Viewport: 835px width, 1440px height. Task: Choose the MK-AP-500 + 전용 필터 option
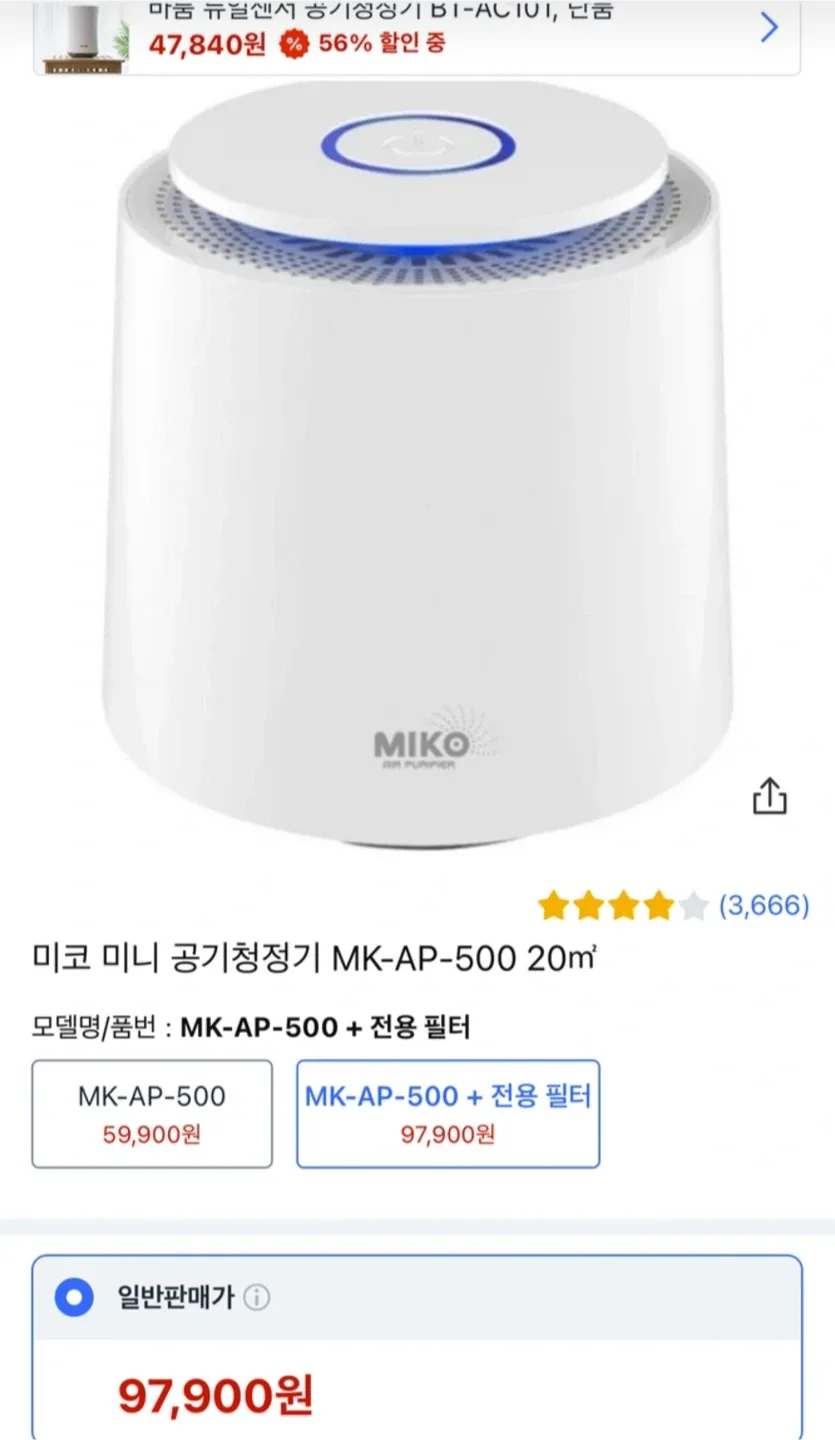(x=448, y=1113)
